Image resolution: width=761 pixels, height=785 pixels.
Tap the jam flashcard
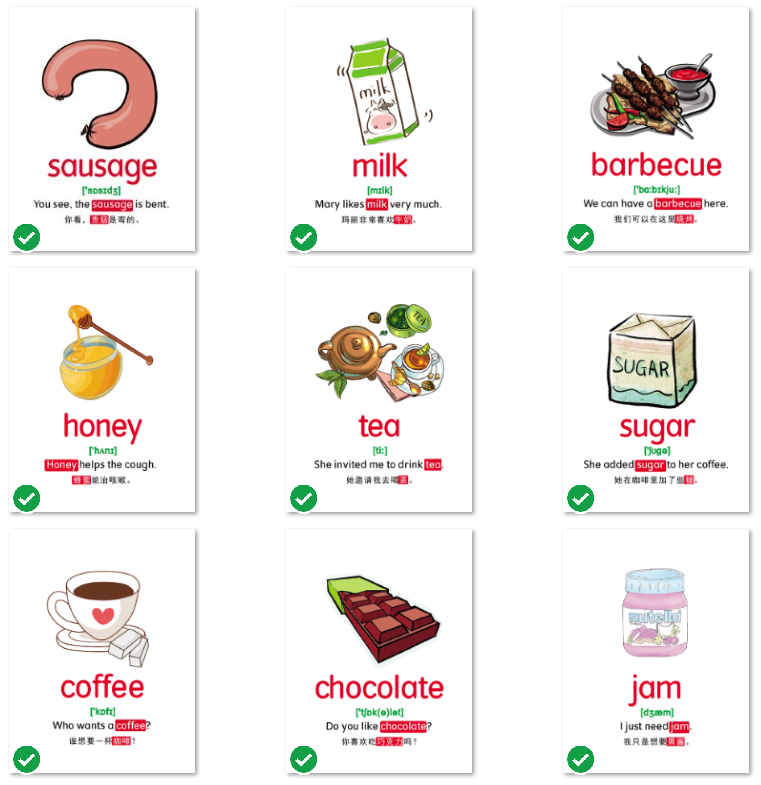(x=656, y=650)
